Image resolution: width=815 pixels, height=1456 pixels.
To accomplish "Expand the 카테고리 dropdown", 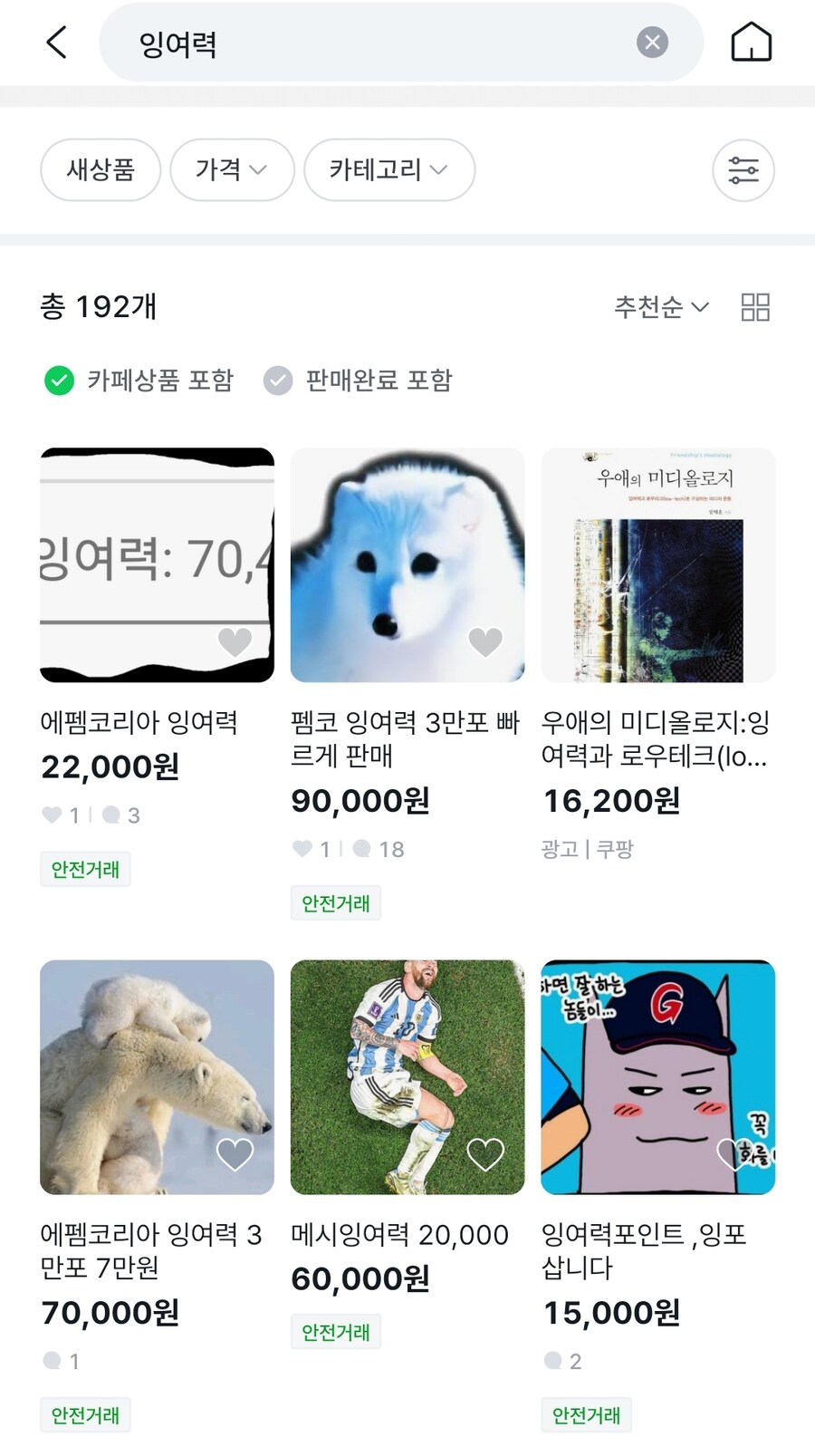I will [389, 169].
